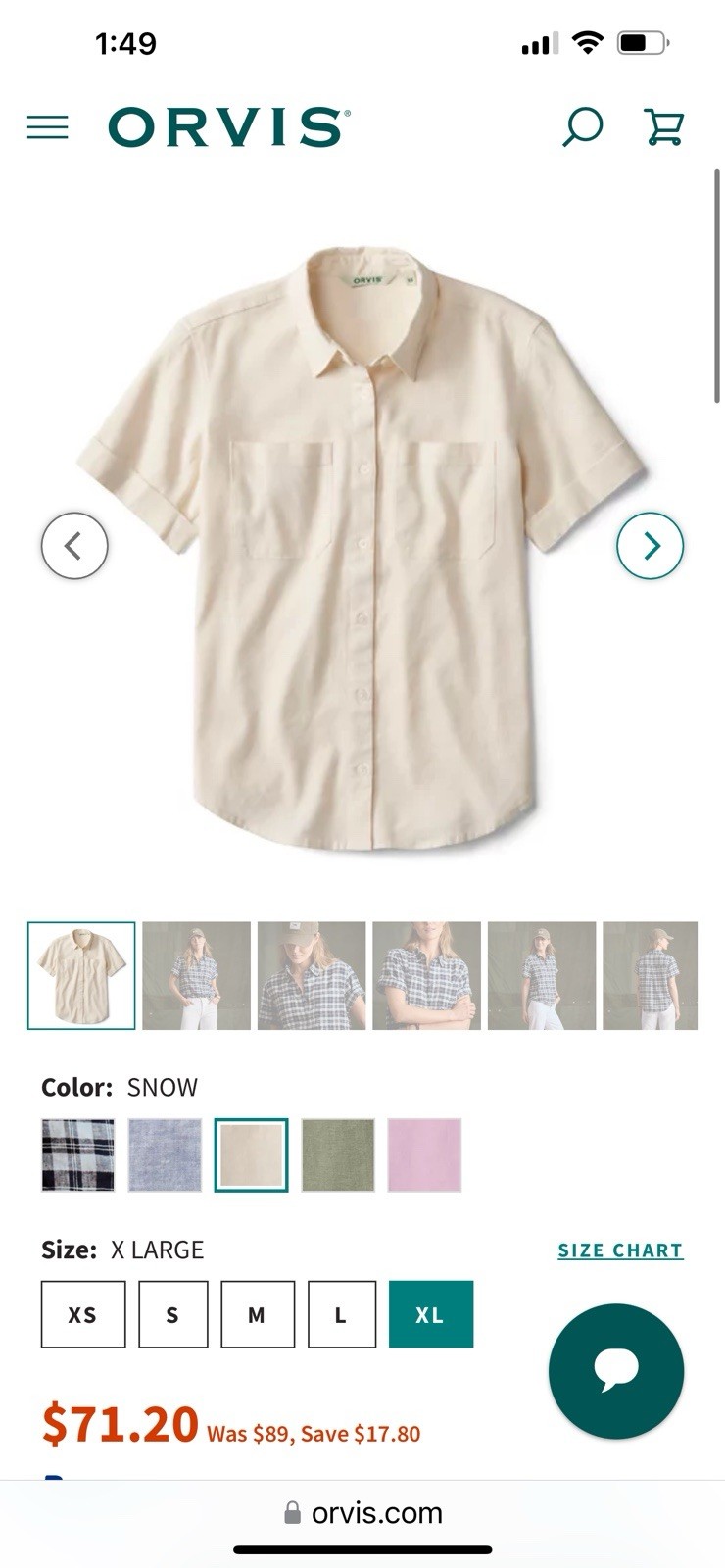Open the search icon

tap(582, 127)
